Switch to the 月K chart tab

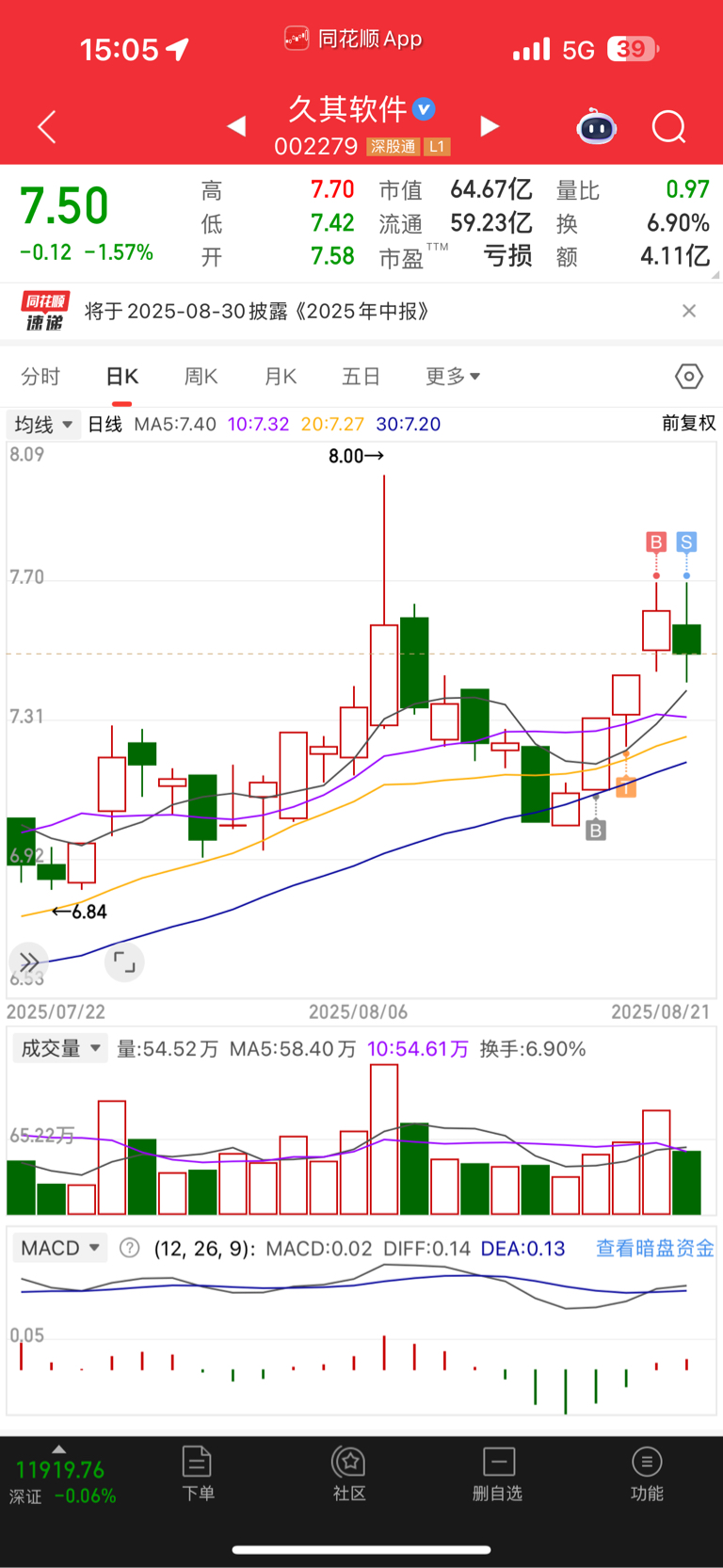tap(281, 377)
